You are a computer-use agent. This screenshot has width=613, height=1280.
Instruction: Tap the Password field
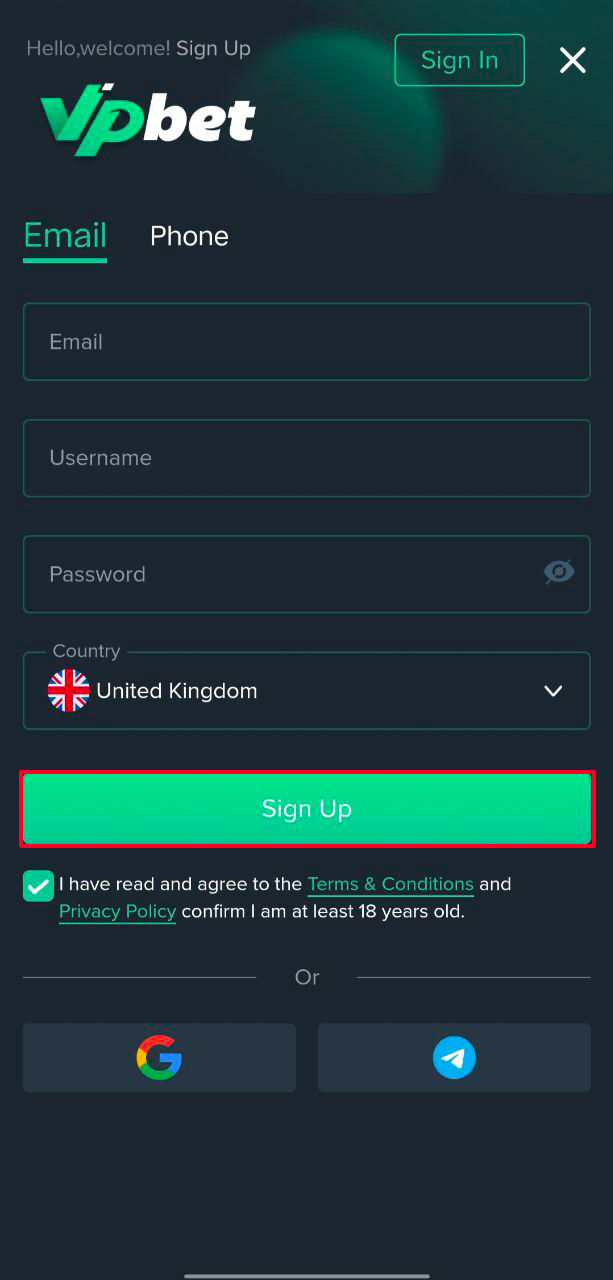click(x=306, y=574)
